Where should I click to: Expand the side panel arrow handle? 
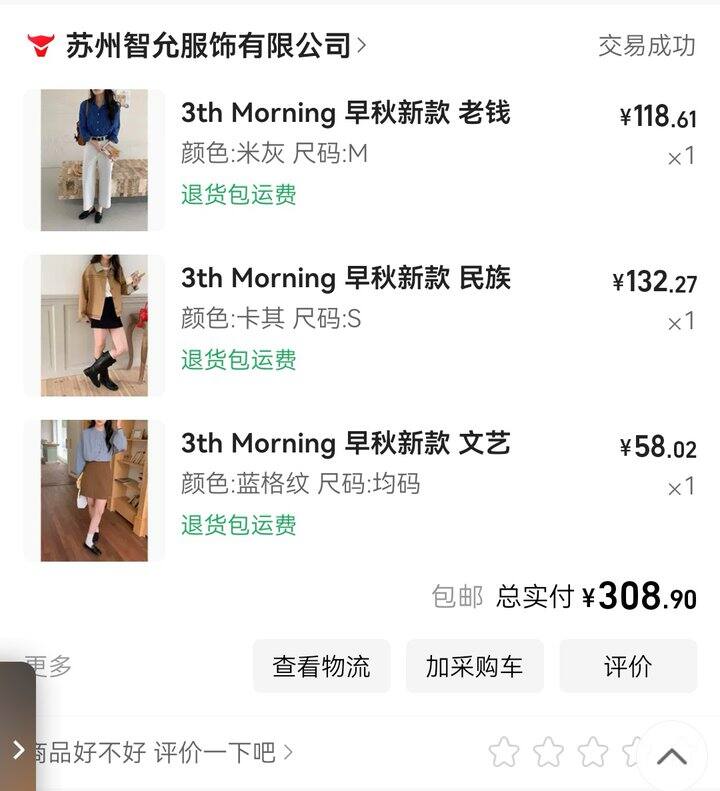click(x=17, y=748)
